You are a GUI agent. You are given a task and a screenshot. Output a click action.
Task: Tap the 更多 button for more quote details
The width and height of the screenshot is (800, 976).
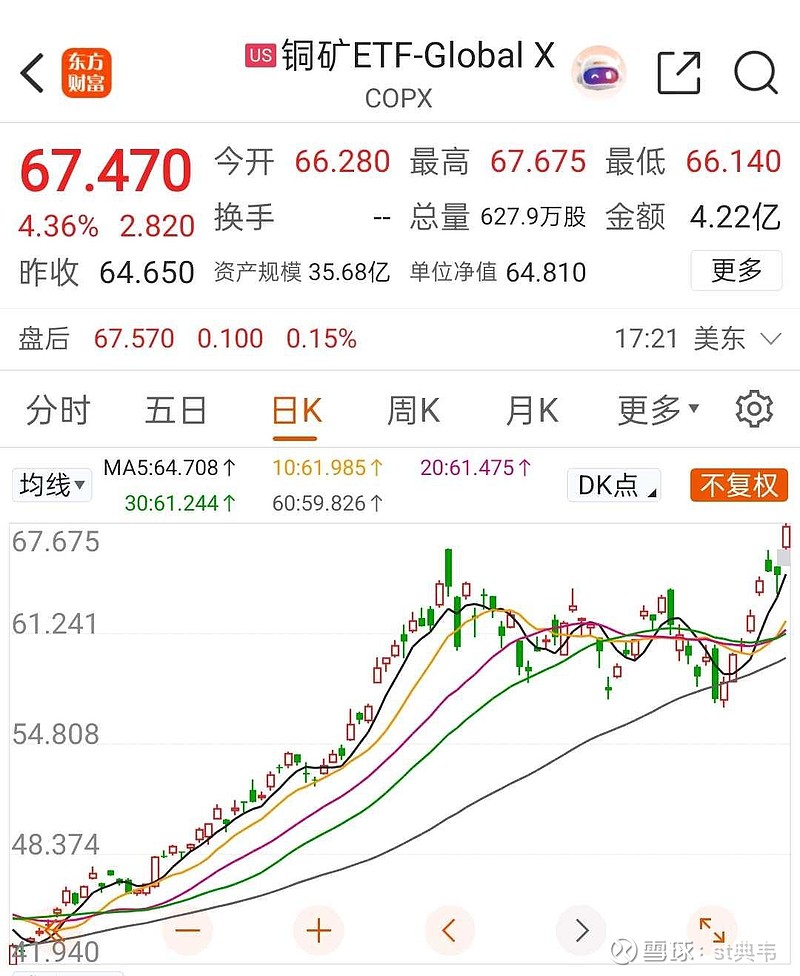coord(736,271)
